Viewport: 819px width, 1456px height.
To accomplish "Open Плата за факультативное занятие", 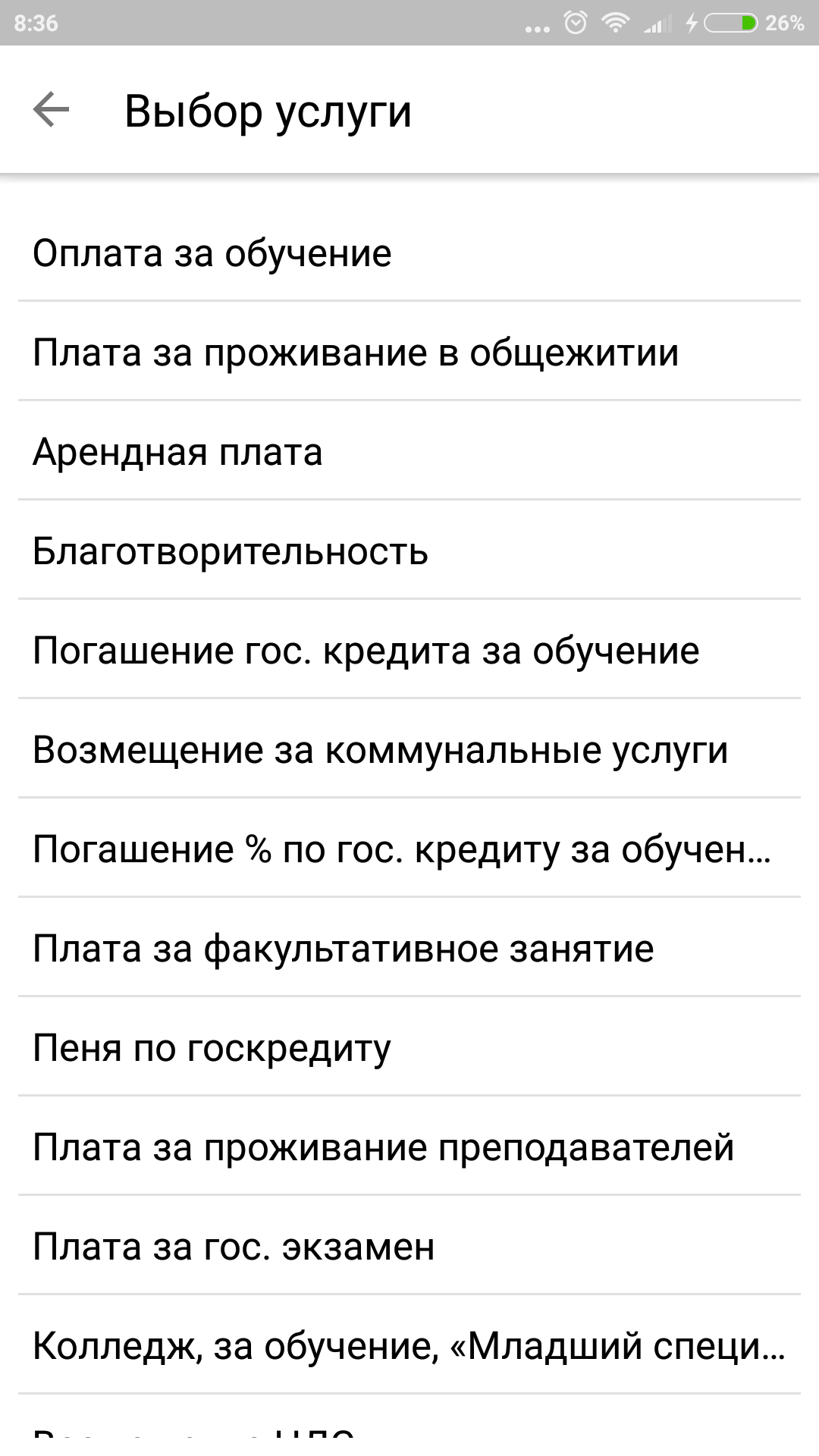I will click(343, 949).
